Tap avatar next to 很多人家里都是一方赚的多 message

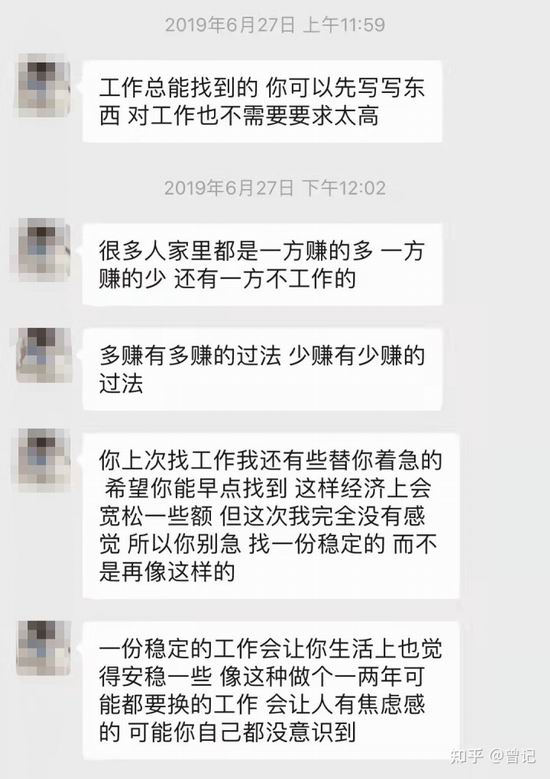pyautogui.click(x=44, y=248)
